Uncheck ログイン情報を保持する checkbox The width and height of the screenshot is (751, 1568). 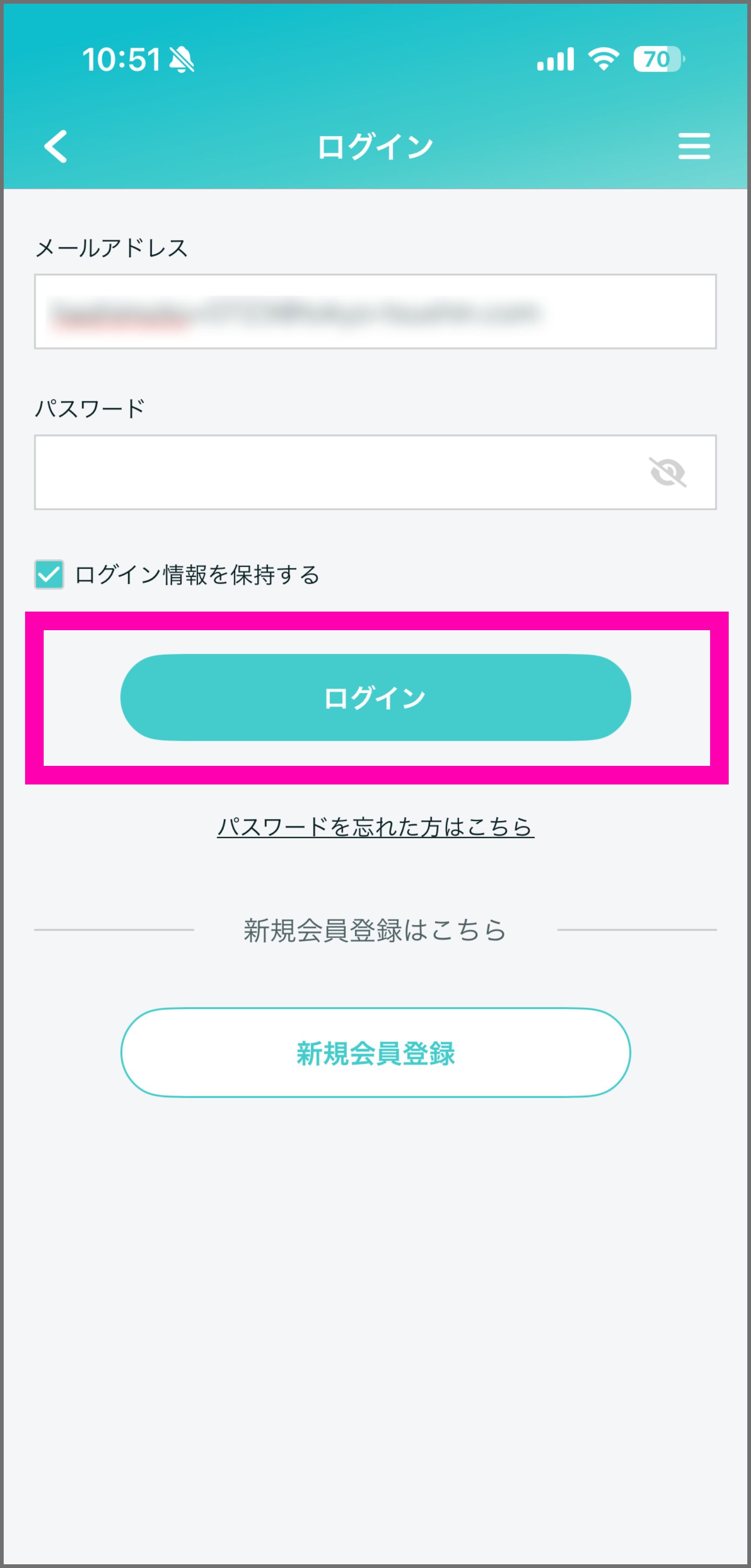[49, 574]
